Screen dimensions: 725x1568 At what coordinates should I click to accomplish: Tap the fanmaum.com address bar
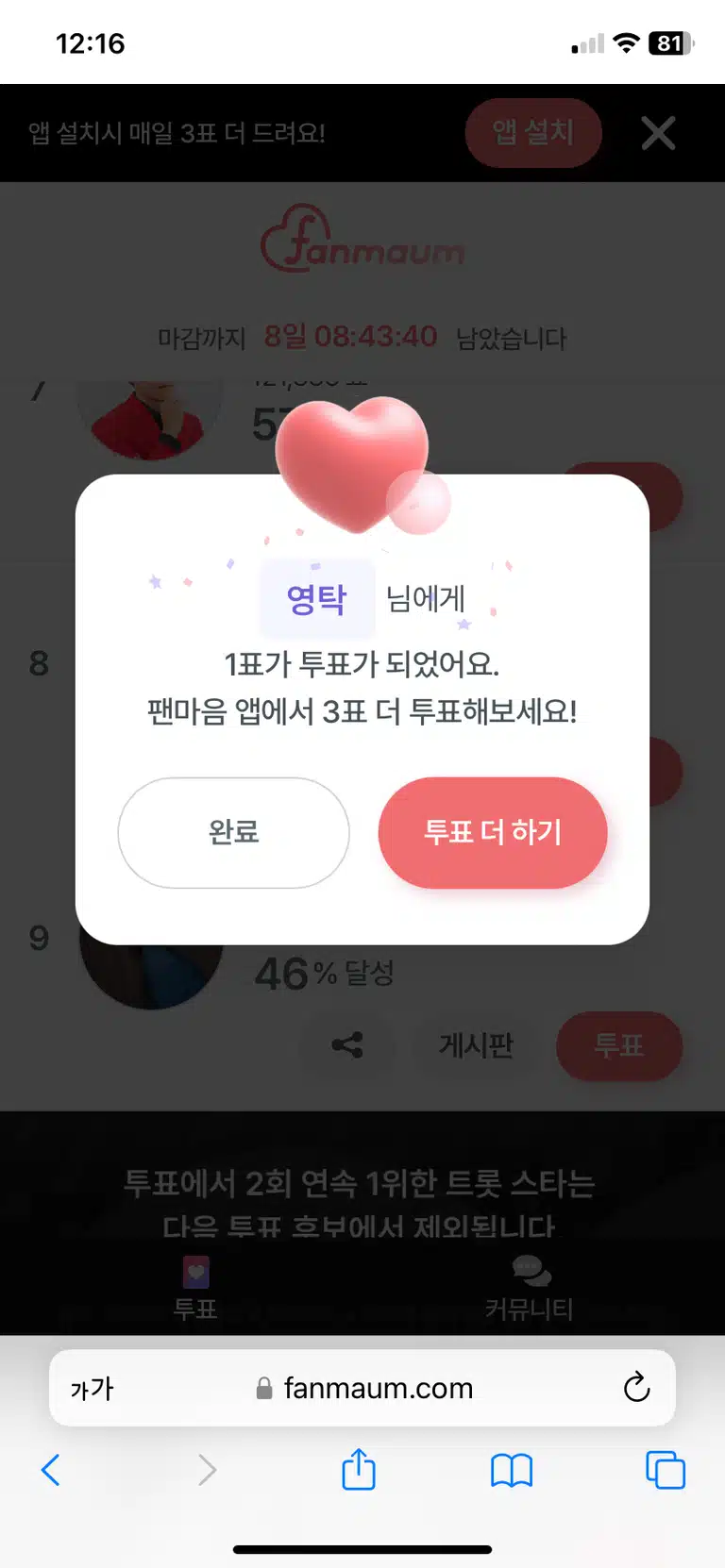click(x=362, y=1388)
